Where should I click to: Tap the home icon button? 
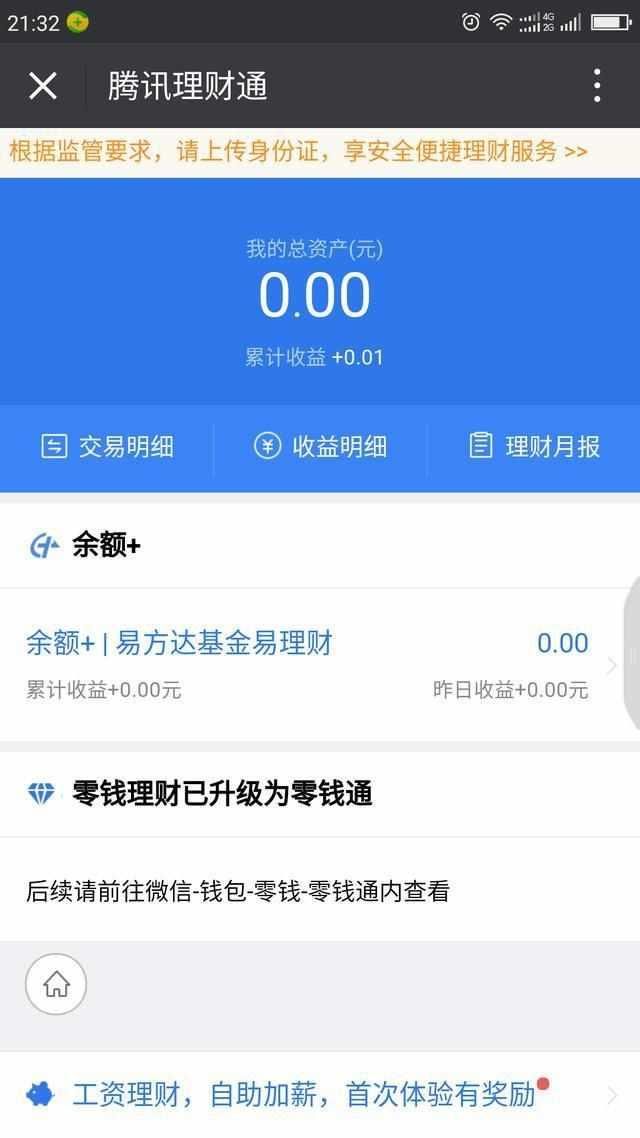click(56, 984)
